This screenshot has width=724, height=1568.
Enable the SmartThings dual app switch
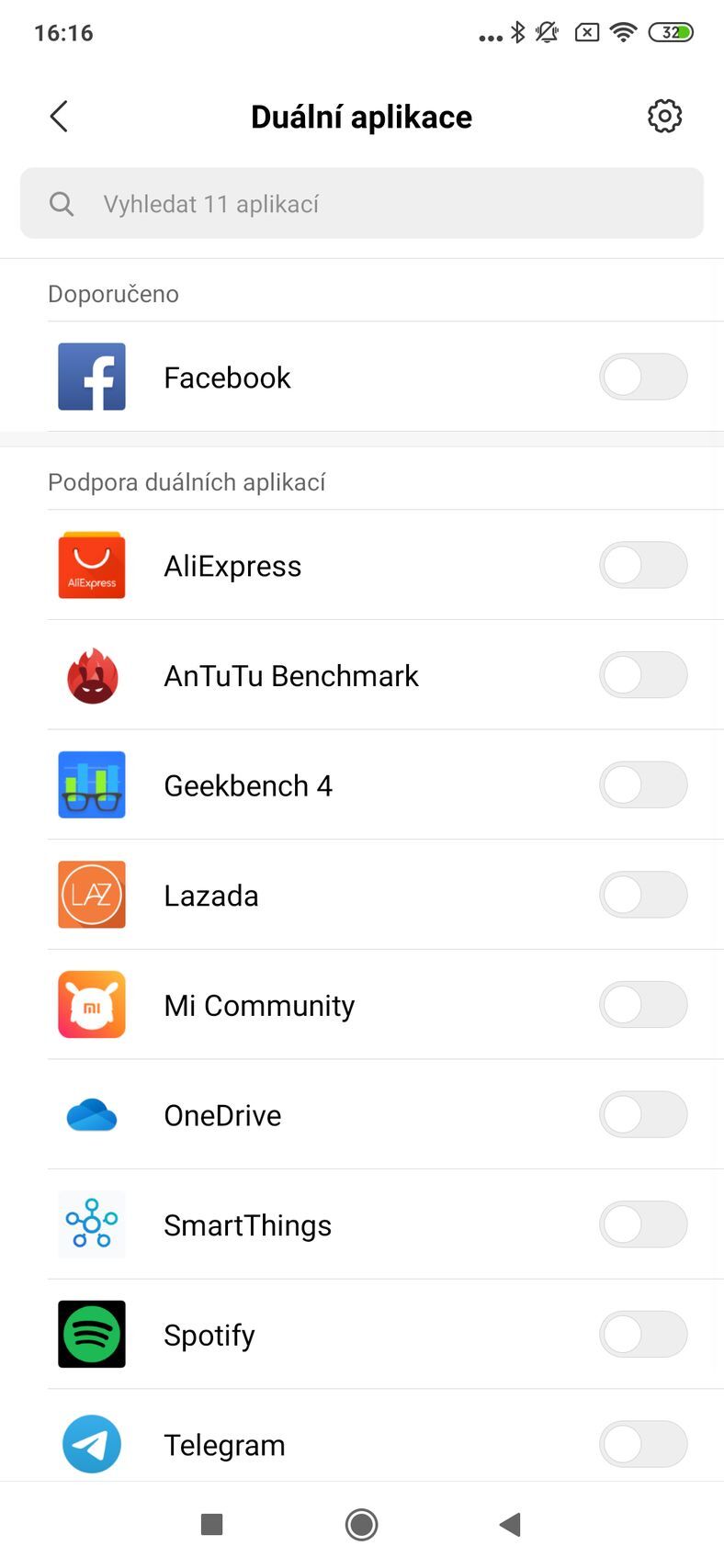point(643,1224)
